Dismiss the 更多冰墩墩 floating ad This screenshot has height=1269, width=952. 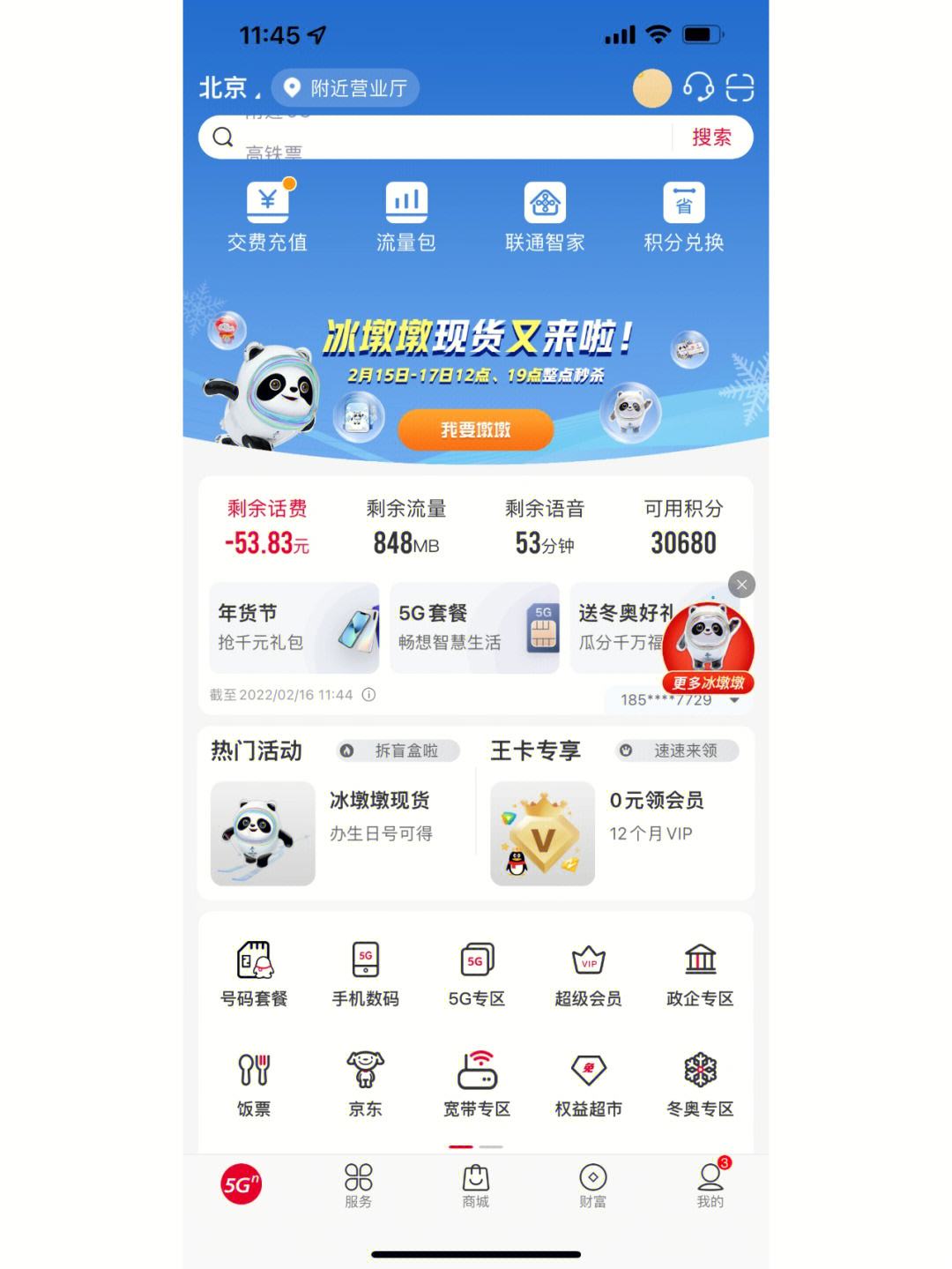tap(741, 585)
